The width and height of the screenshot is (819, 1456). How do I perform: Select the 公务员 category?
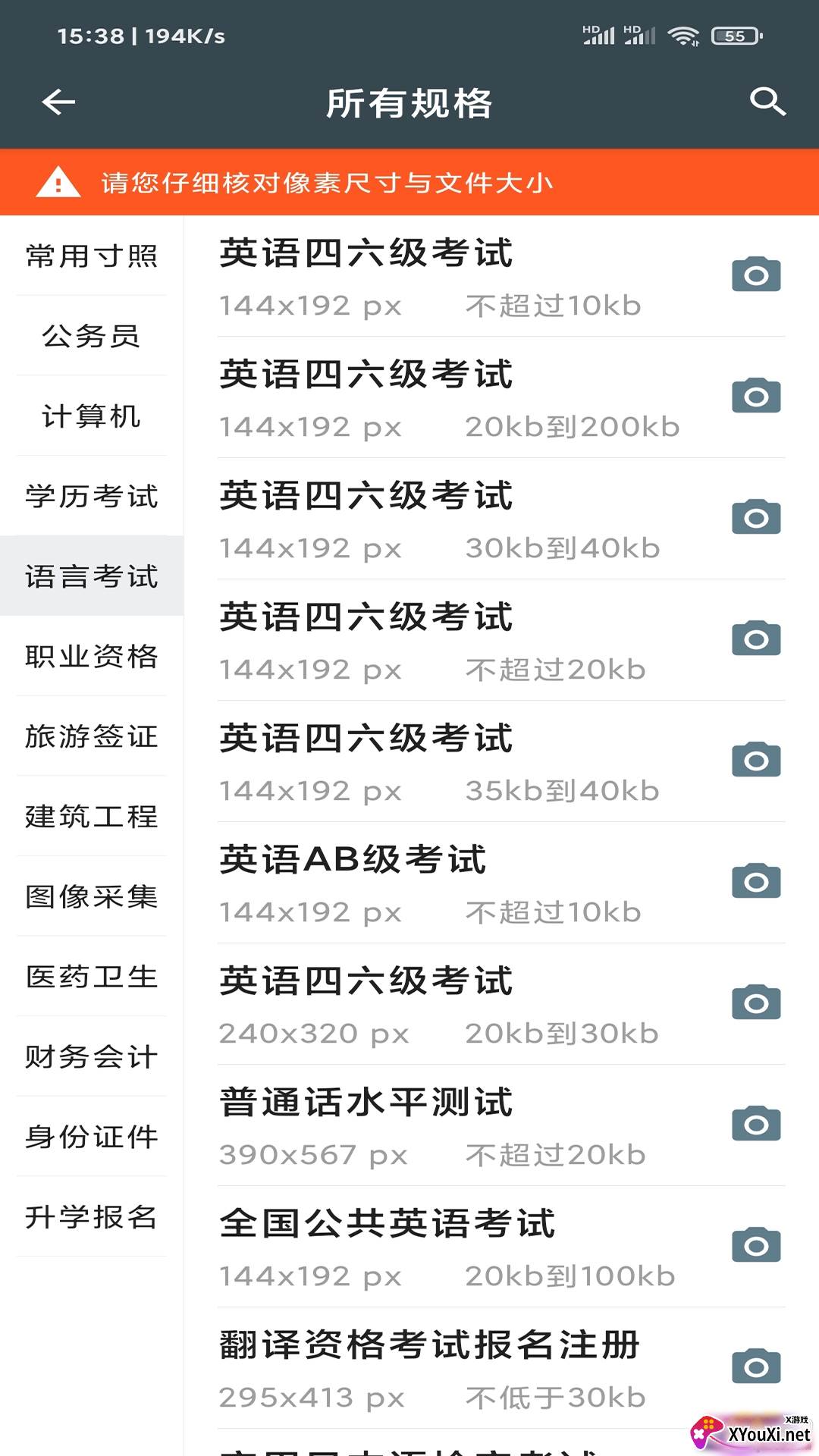92,336
